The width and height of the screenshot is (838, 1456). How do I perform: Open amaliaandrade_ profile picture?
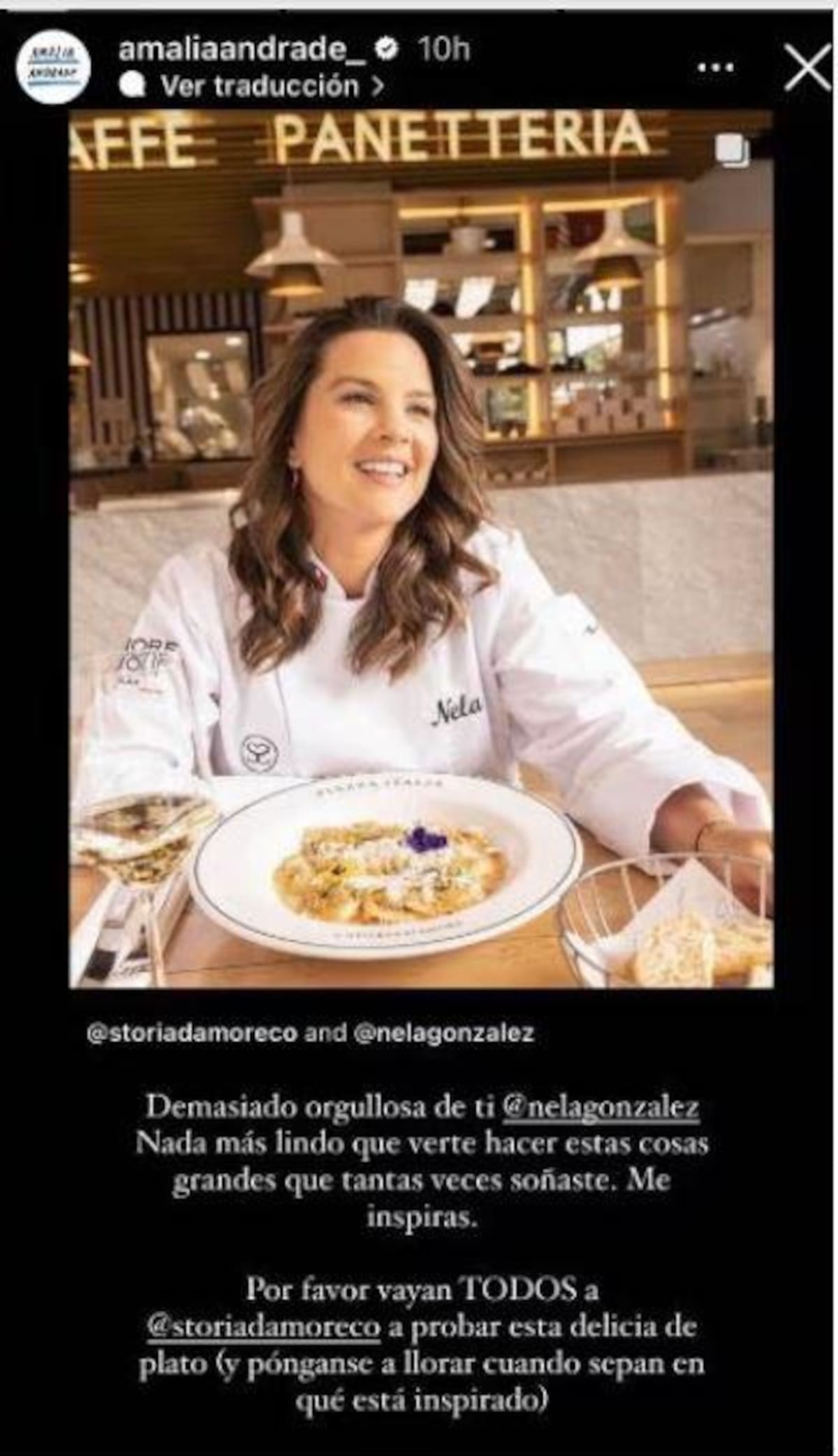[53, 67]
